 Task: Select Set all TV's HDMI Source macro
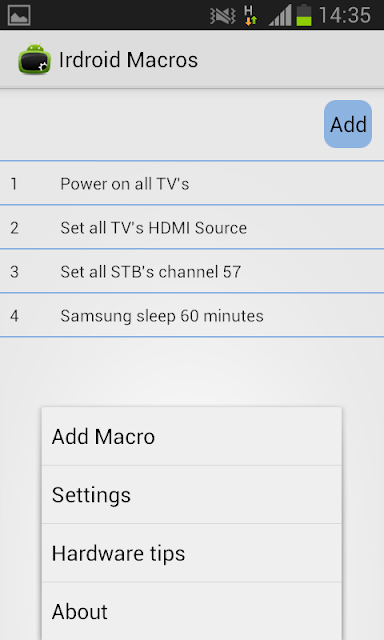click(192, 227)
